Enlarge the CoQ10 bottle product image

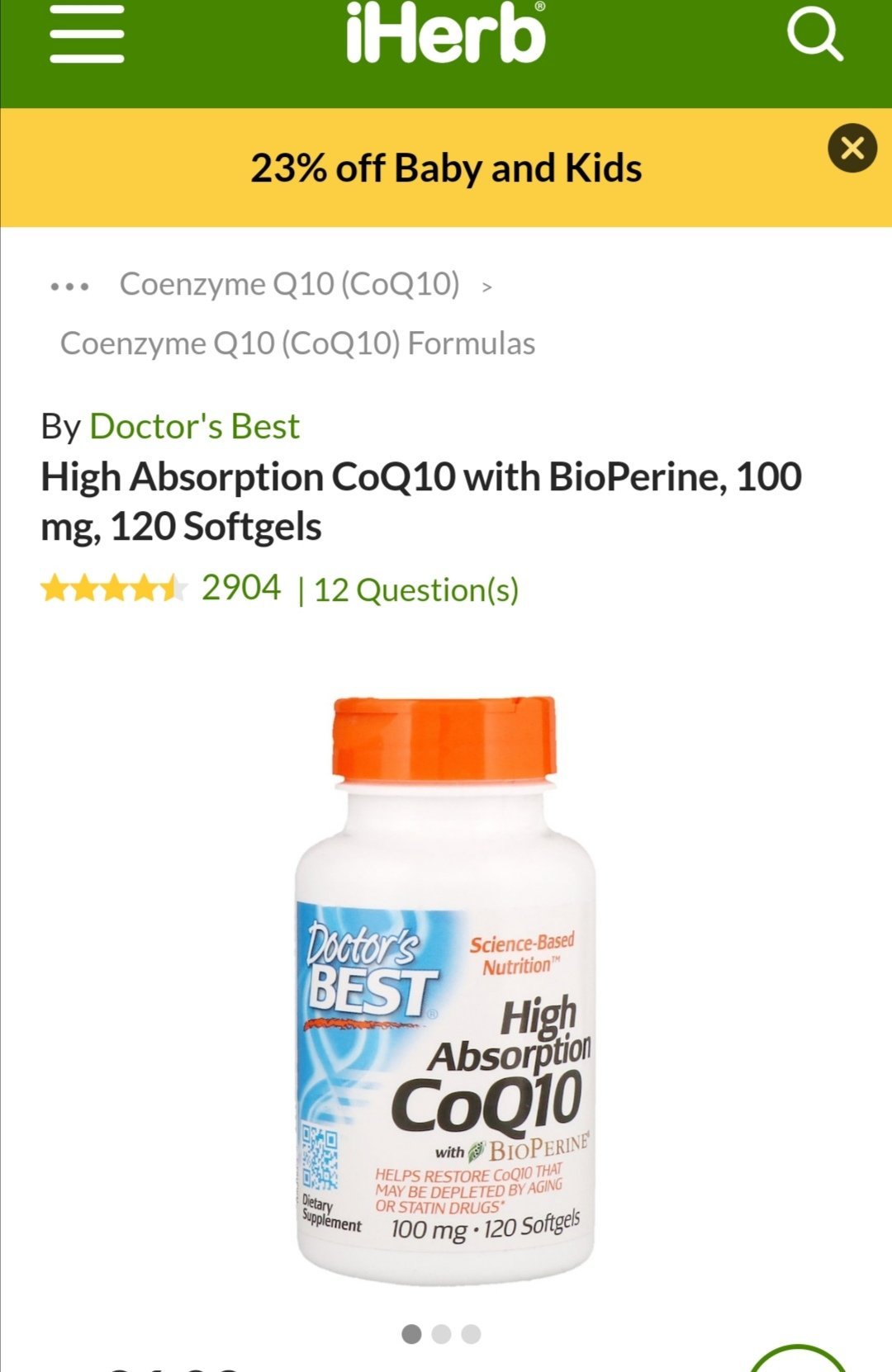coord(444,991)
